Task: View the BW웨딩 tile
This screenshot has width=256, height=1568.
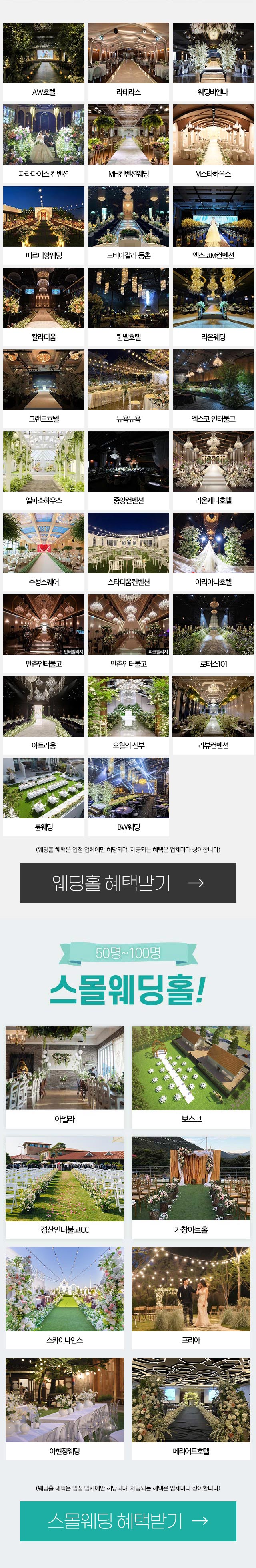Action: coord(128,795)
